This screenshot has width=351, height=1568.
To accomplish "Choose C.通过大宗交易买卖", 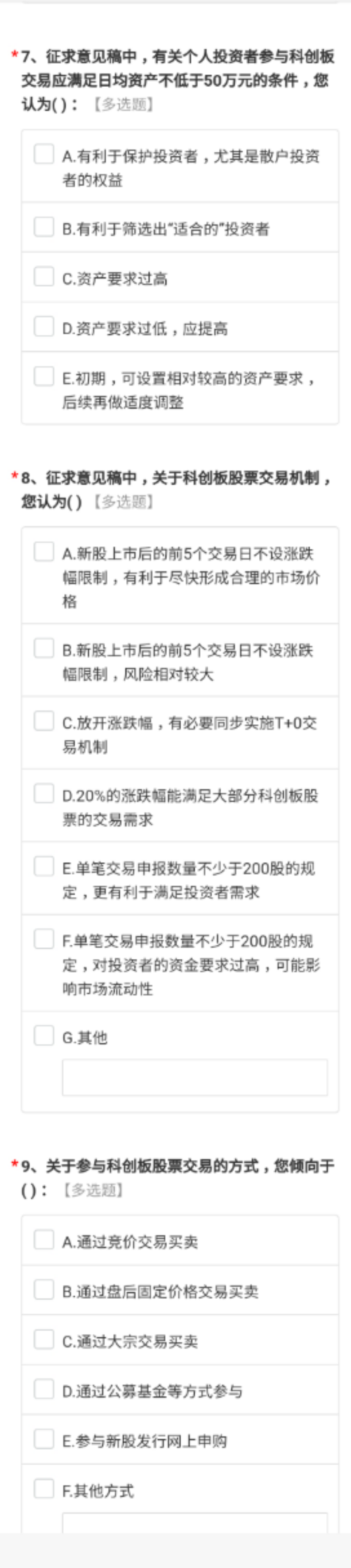I will 44,1340.
